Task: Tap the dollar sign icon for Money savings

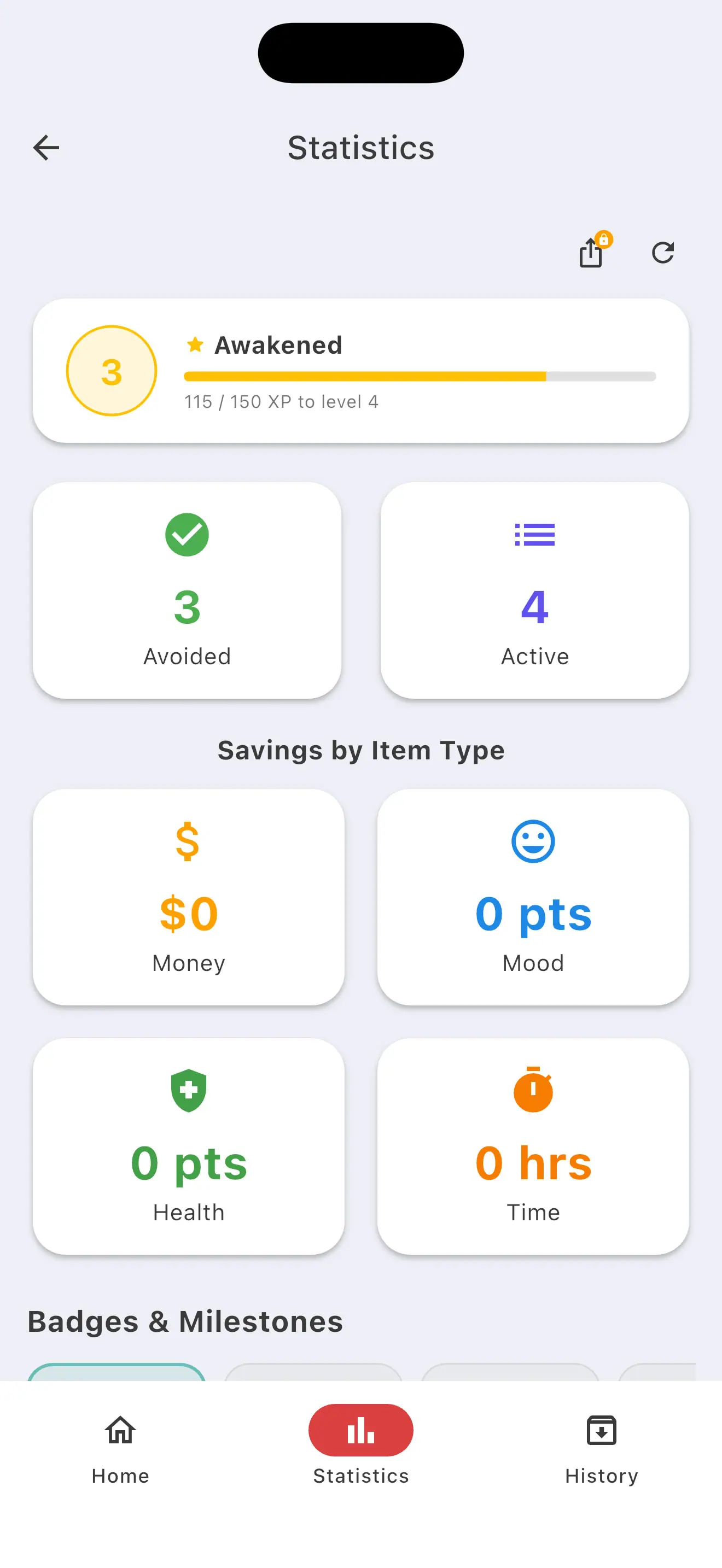Action: (x=187, y=844)
